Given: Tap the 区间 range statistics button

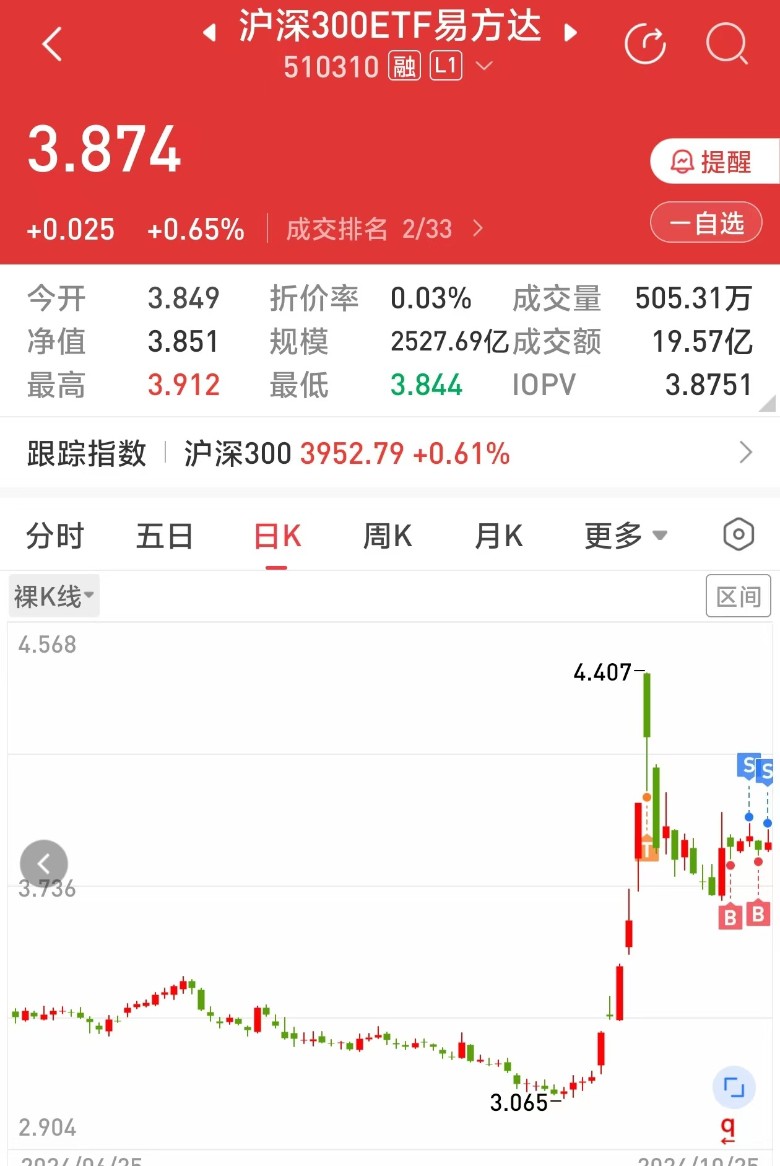Looking at the screenshot, I should pyautogui.click(x=739, y=597).
